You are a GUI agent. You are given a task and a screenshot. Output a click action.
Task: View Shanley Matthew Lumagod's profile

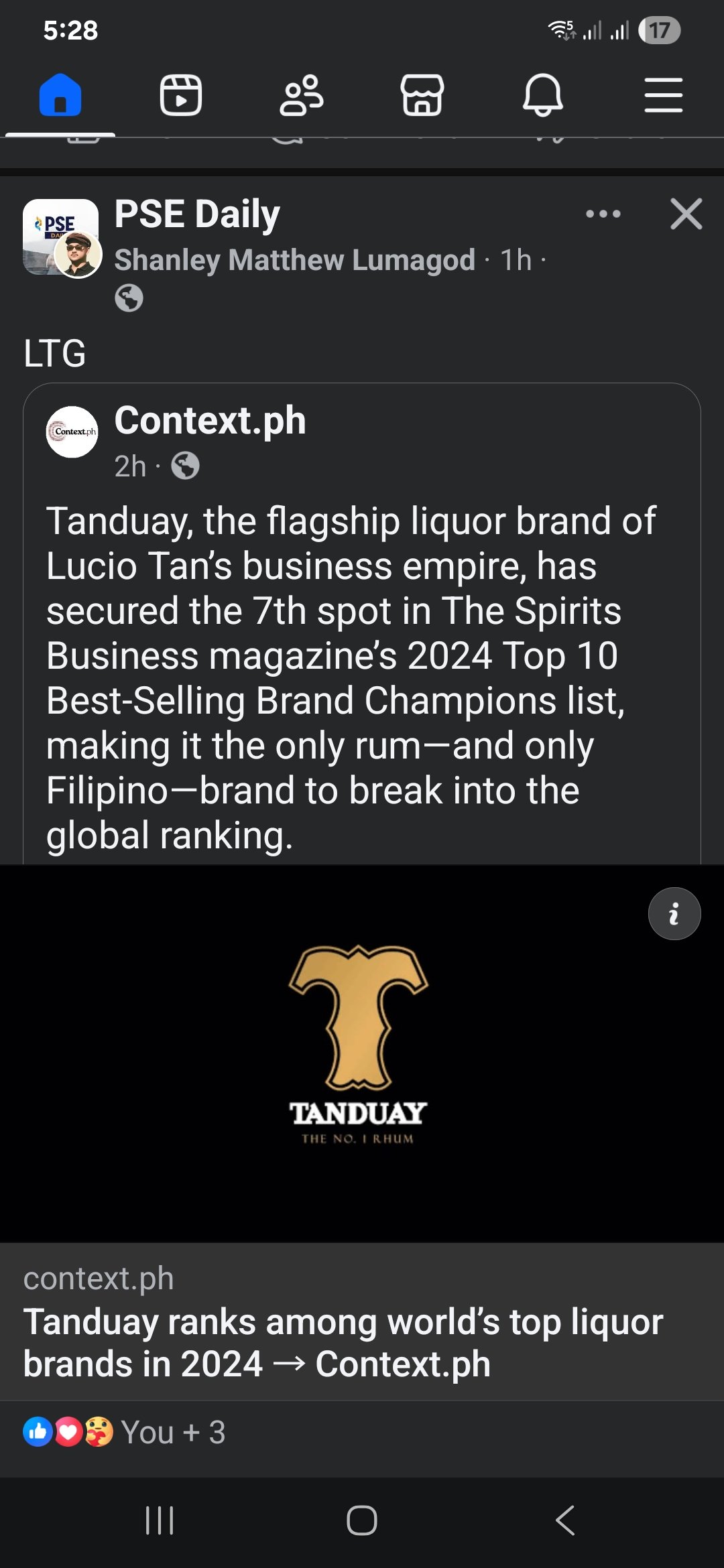pyautogui.click(x=294, y=260)
